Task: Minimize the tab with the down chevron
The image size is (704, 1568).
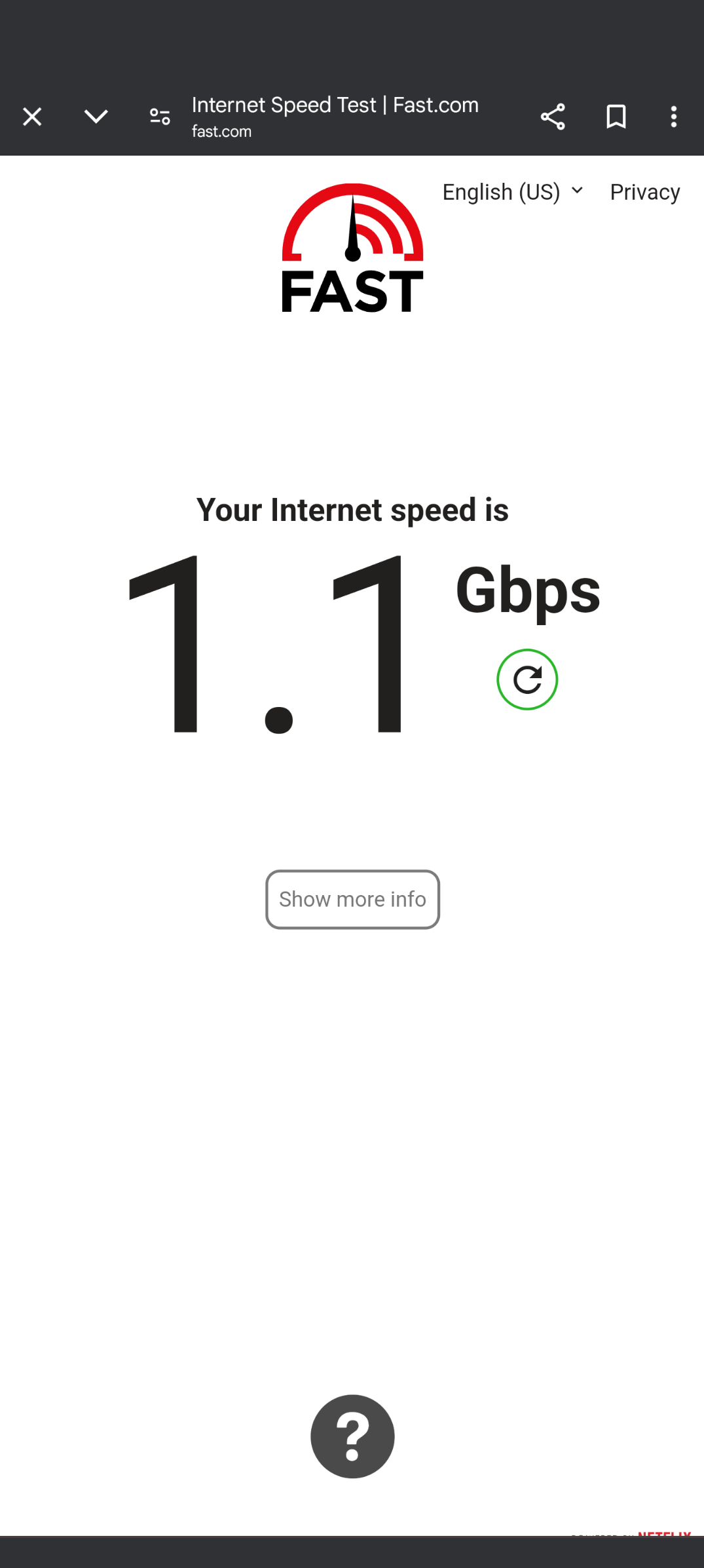Action: [x=96, y=117]
